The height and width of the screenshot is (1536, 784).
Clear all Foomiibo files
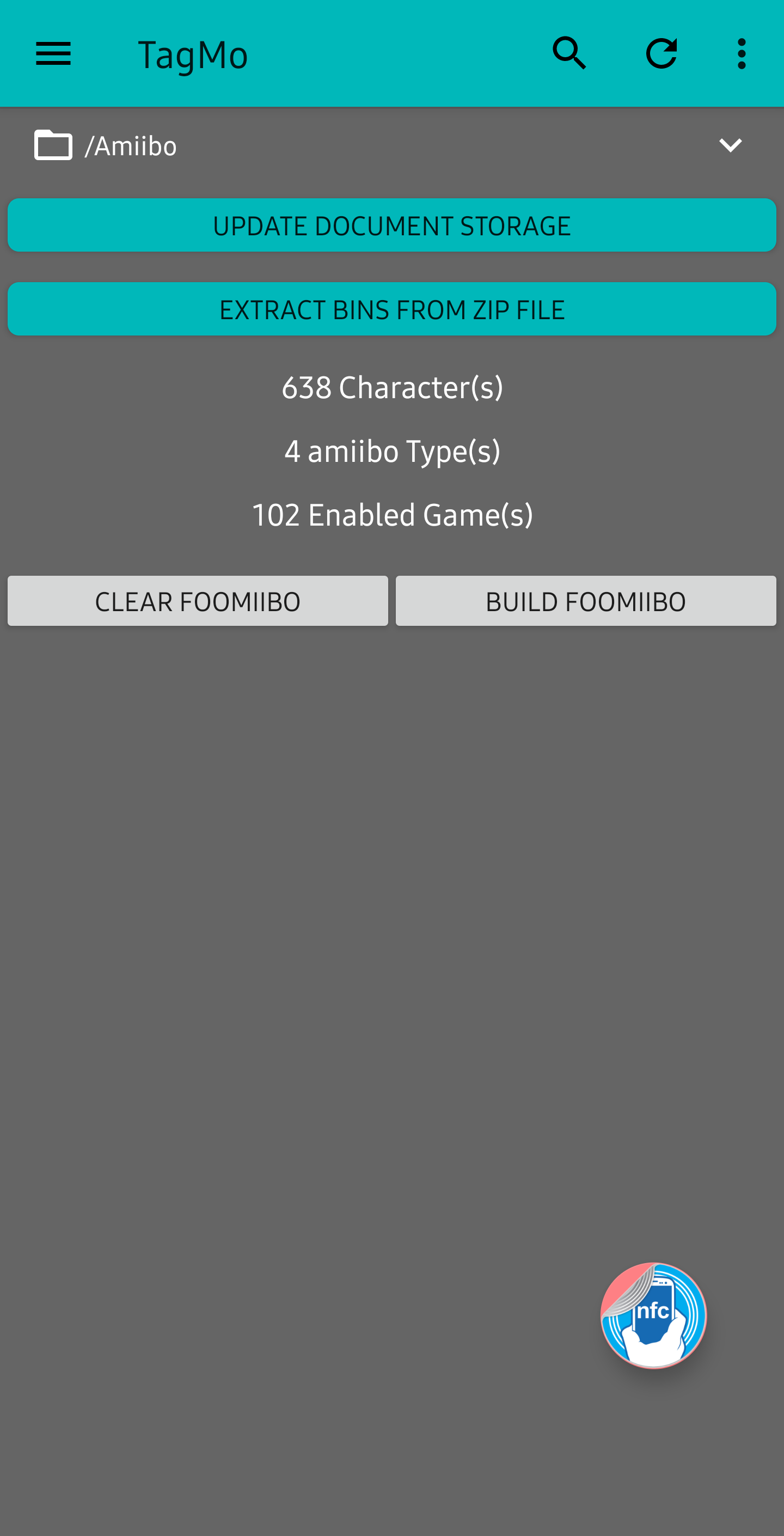point(198,600)
